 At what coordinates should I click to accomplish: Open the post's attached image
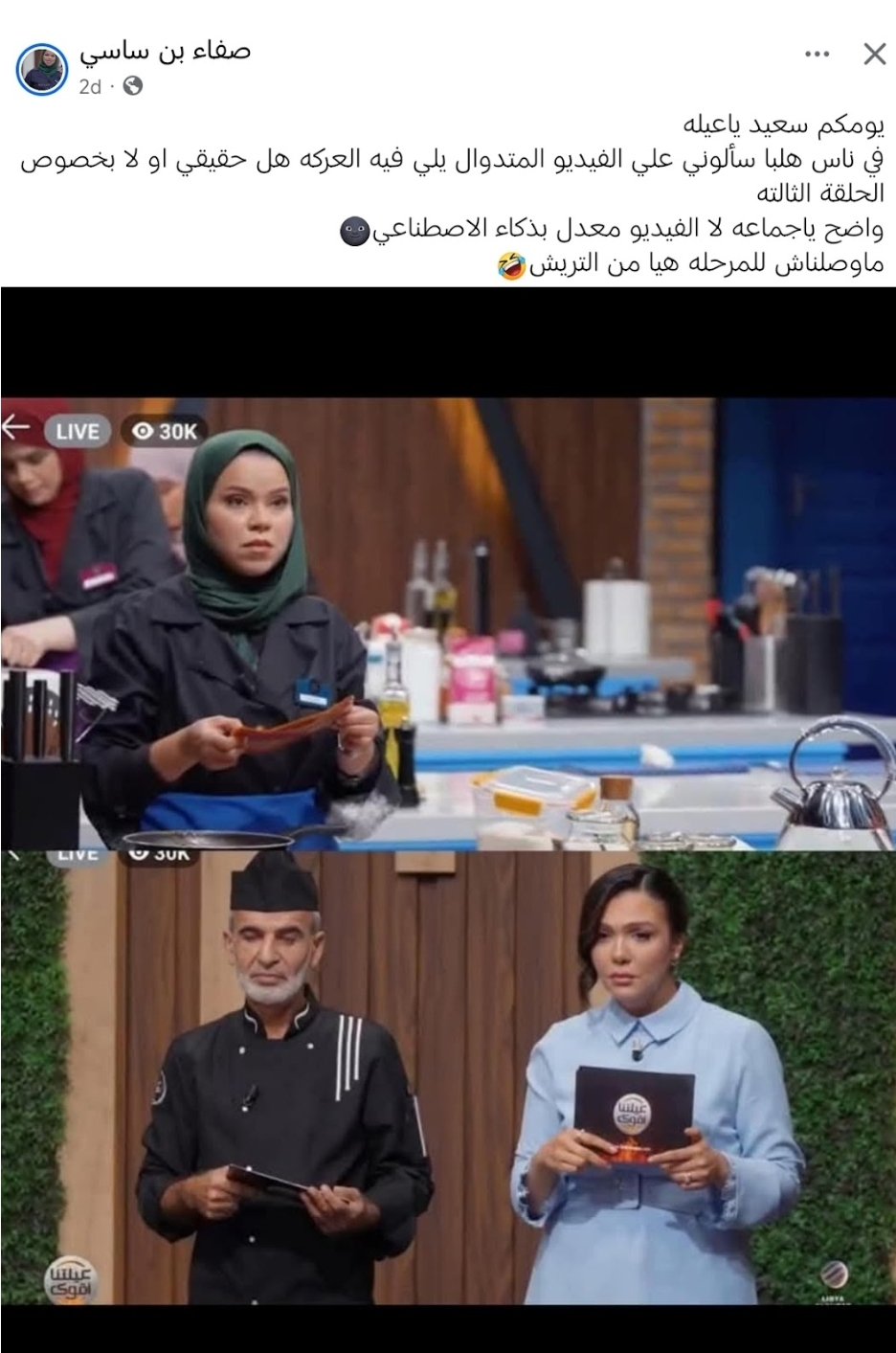tap(448, 819)
